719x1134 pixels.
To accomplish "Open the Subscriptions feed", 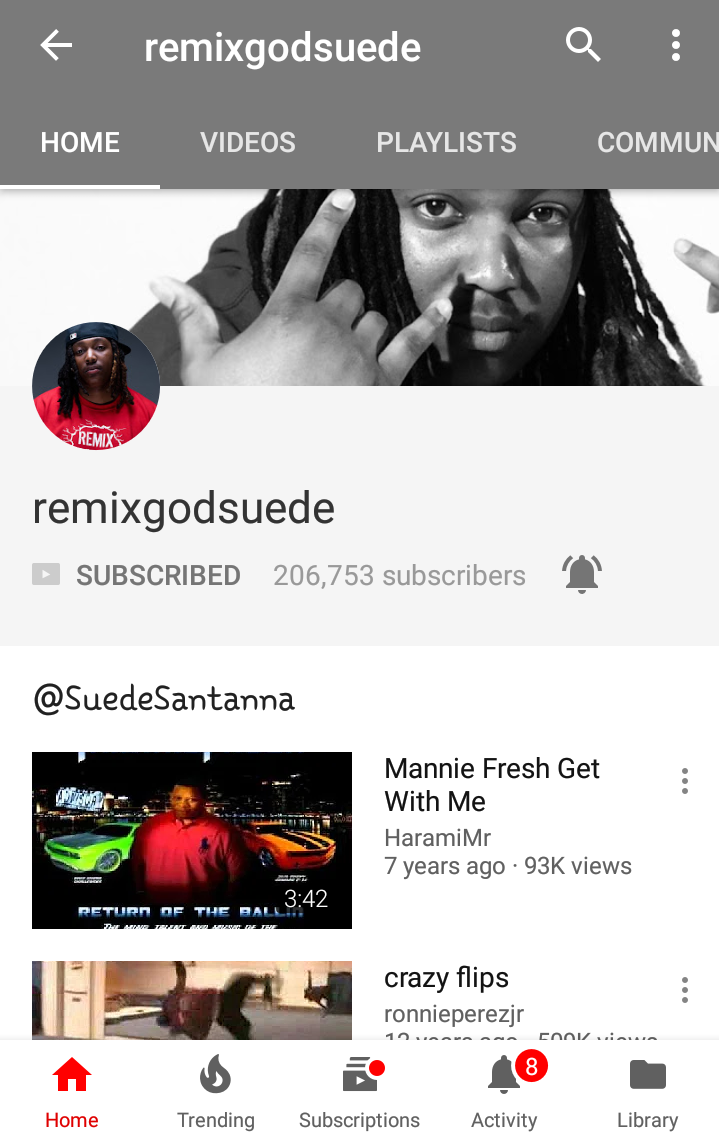I will (359, 1092).
